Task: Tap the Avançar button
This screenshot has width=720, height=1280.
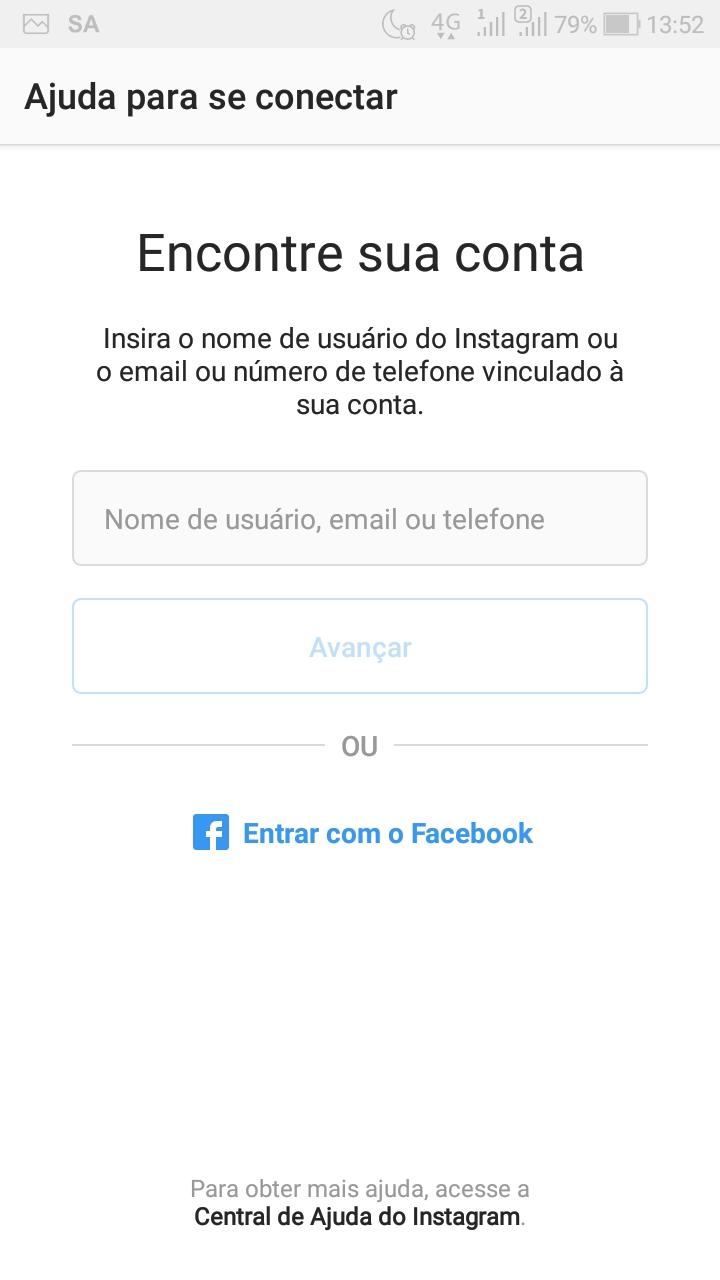Action: [x=360, y=646]
